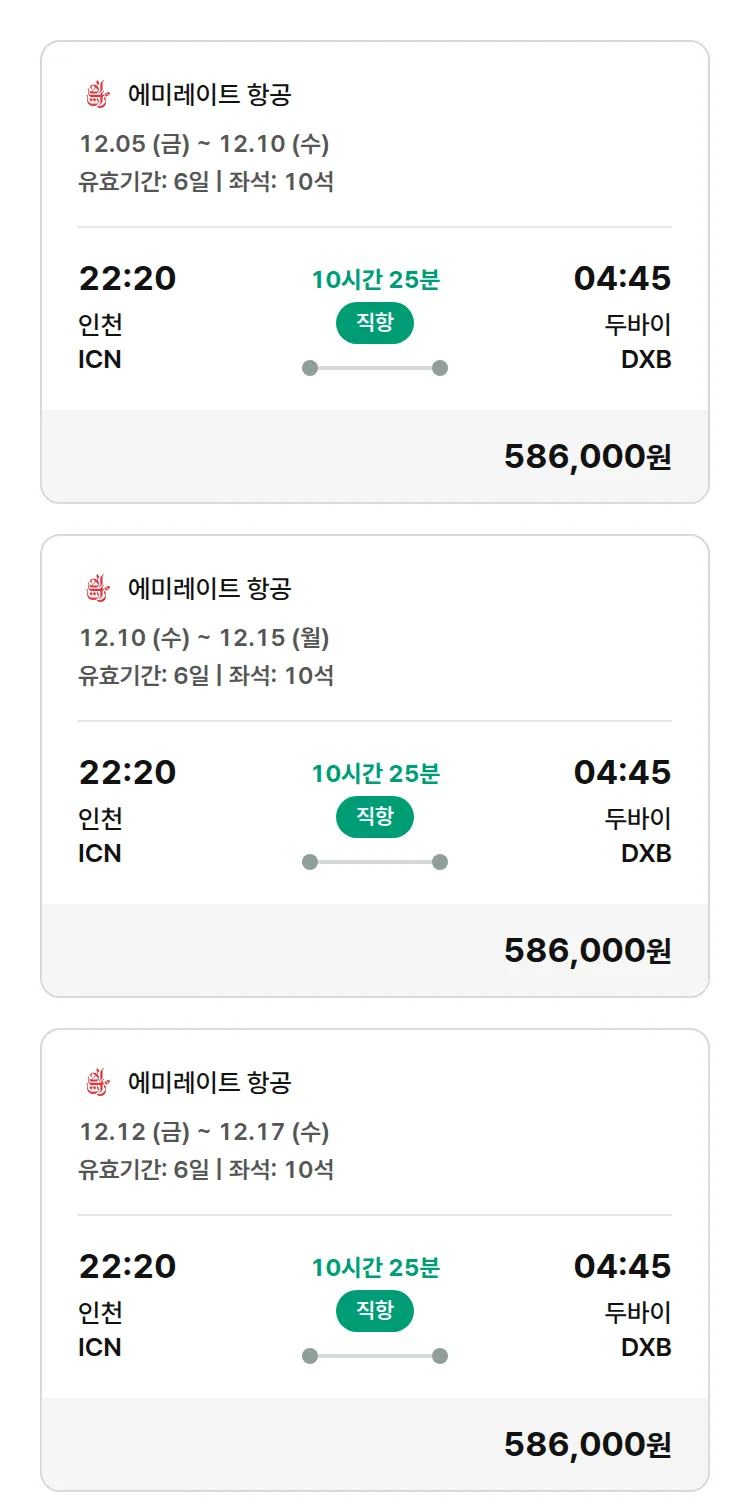
Task: Click the 586,000원 price on the first card
Action: click(586, 455)
